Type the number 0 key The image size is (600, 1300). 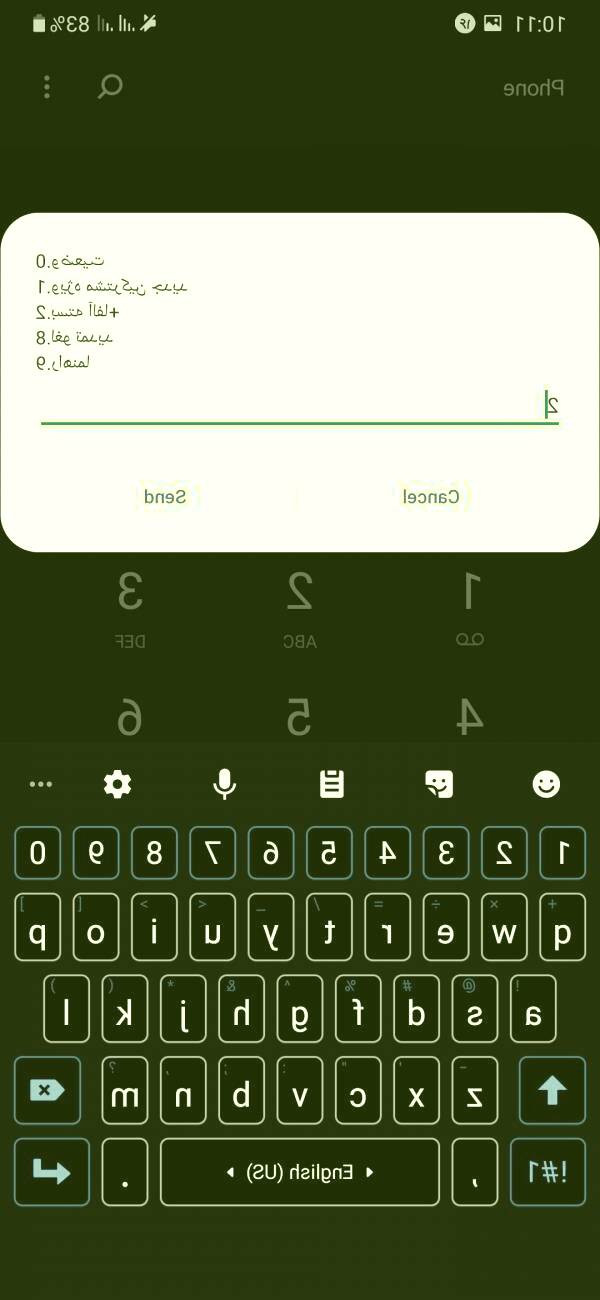[x=38, y=853]
